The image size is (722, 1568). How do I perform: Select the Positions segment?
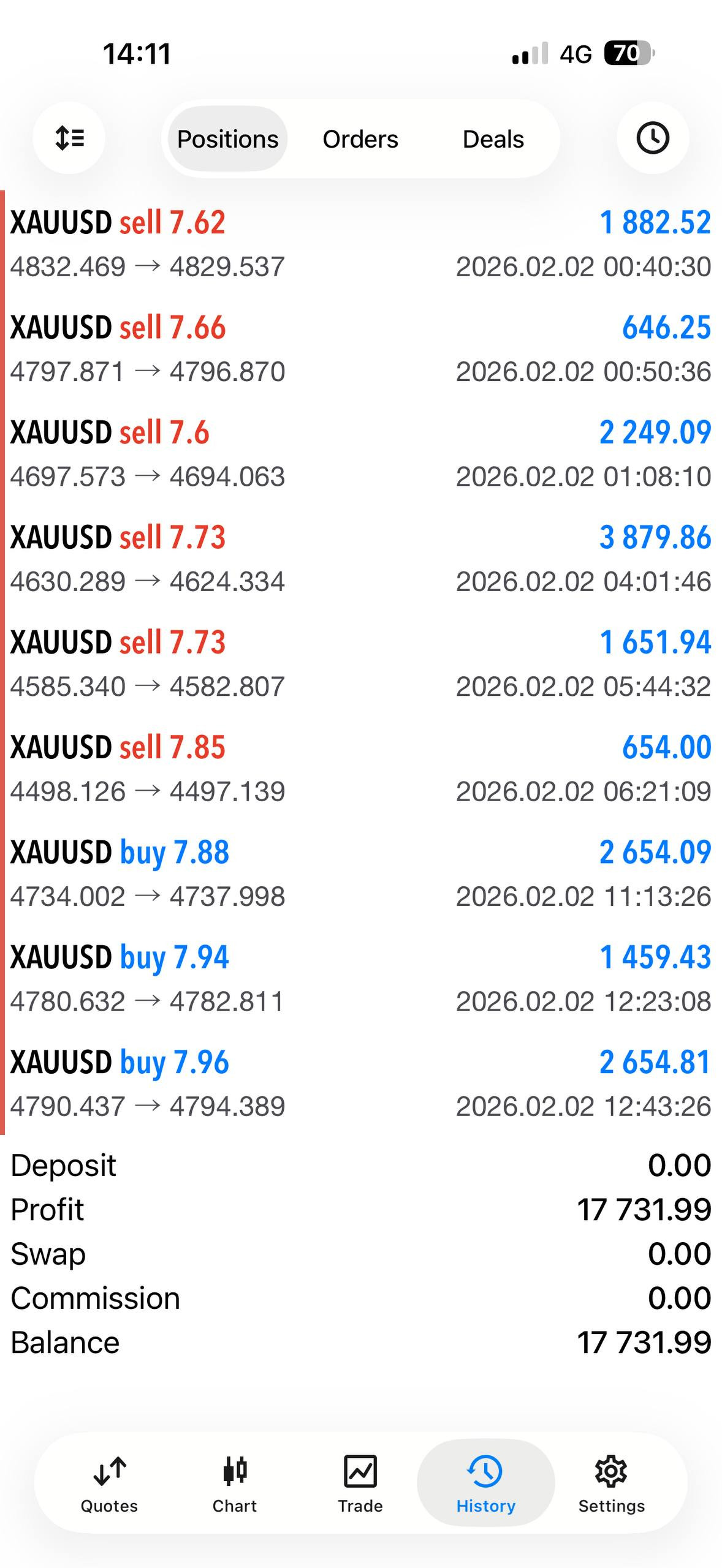[x=227, y=139]
